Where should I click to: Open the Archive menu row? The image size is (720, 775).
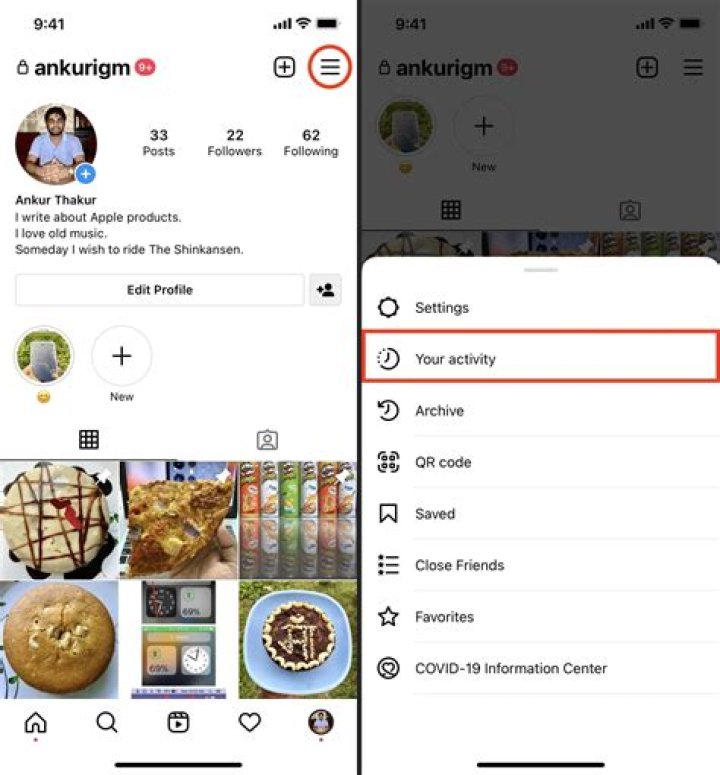tap(439, 411)
